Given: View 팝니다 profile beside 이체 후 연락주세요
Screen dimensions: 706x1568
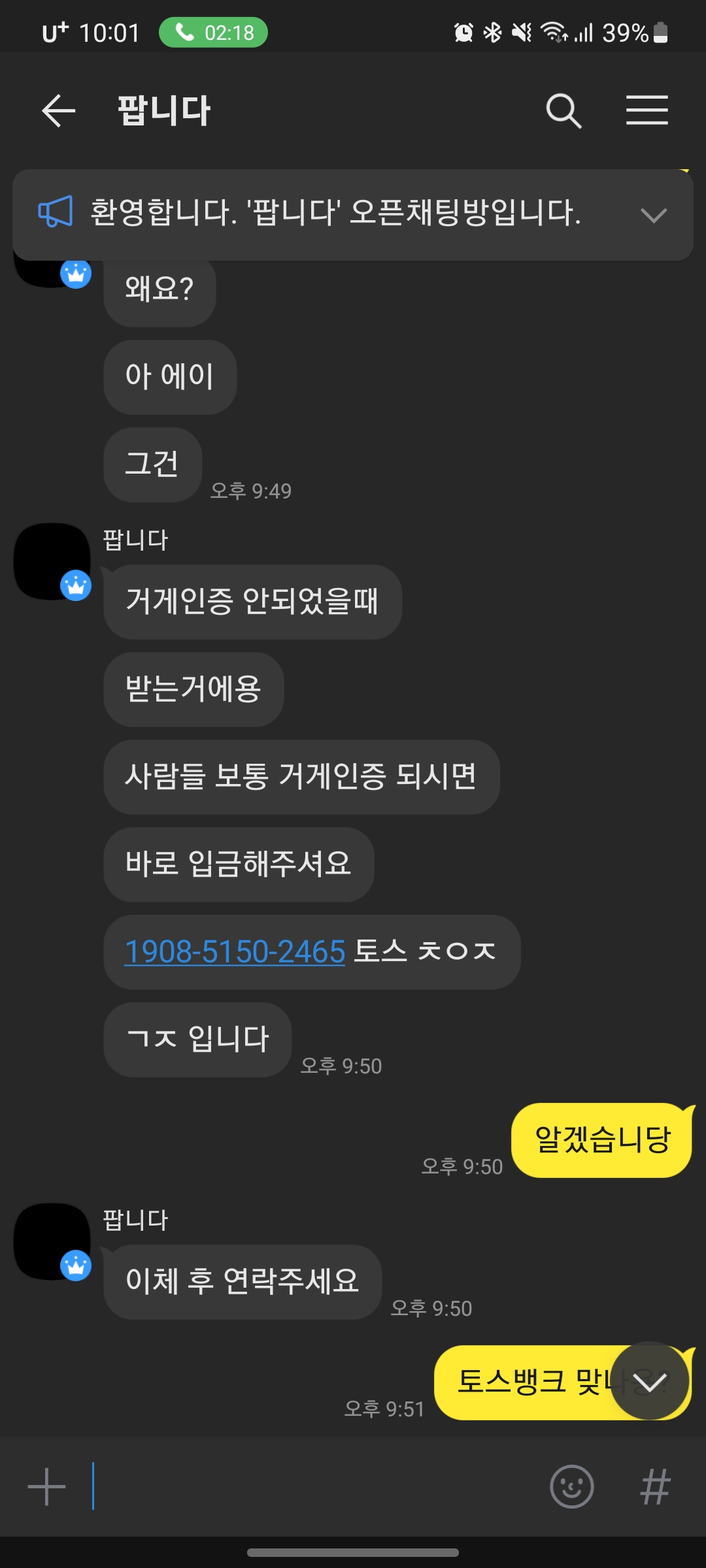Looking at the screenshot, I should point(52,1241).
